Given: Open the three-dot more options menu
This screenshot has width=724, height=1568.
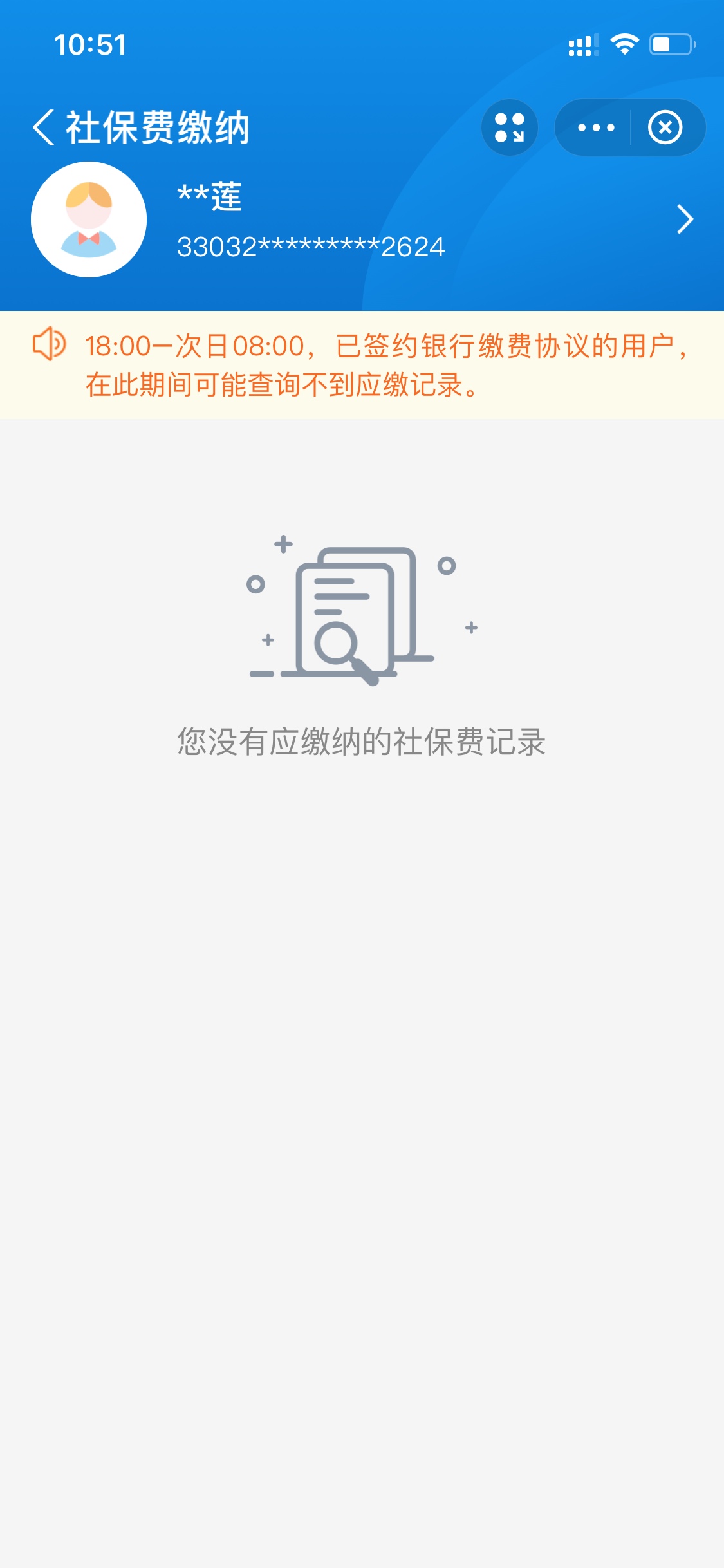Looking at the screenshot, I should pos(595,127).
